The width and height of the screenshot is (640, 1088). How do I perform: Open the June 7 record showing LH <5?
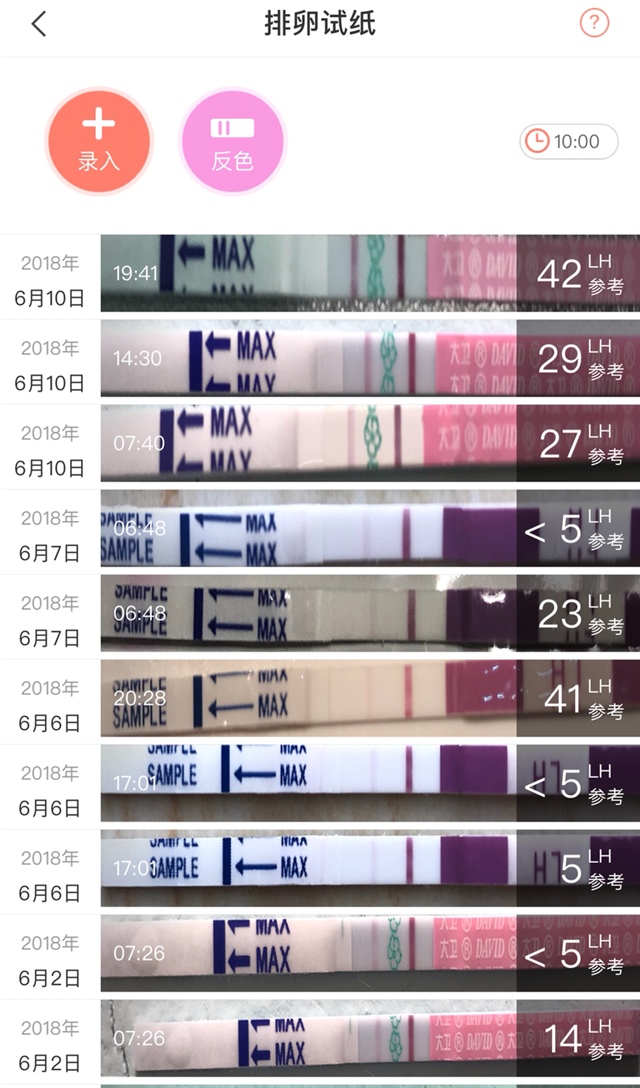(369, 532)
